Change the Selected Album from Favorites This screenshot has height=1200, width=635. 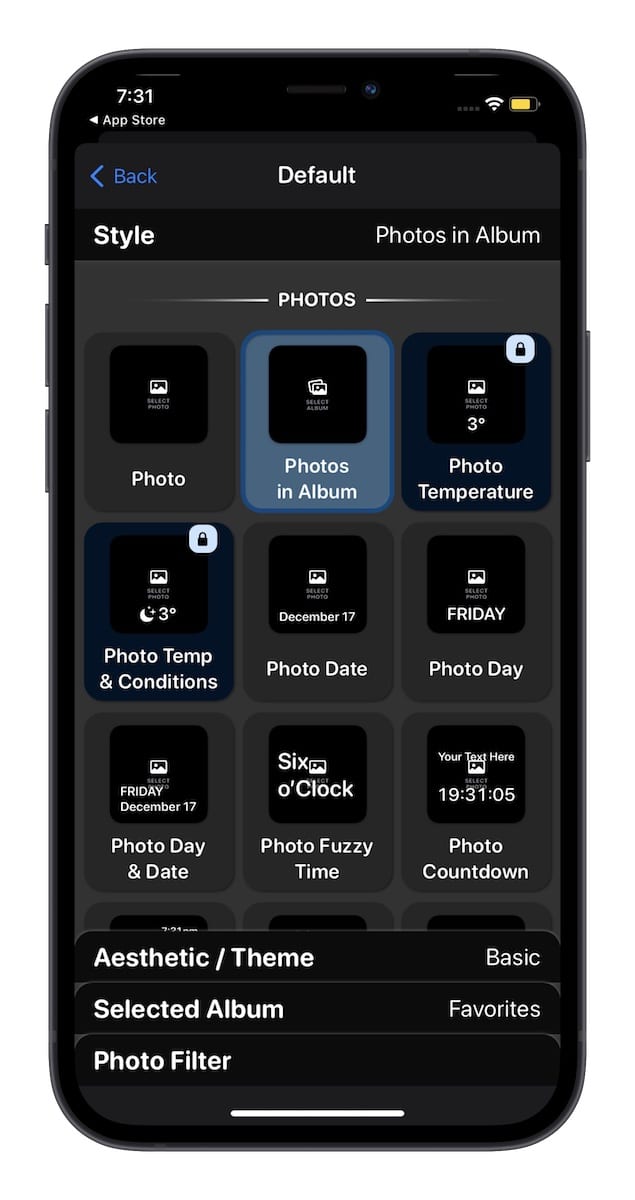(x=317, y=1010)
